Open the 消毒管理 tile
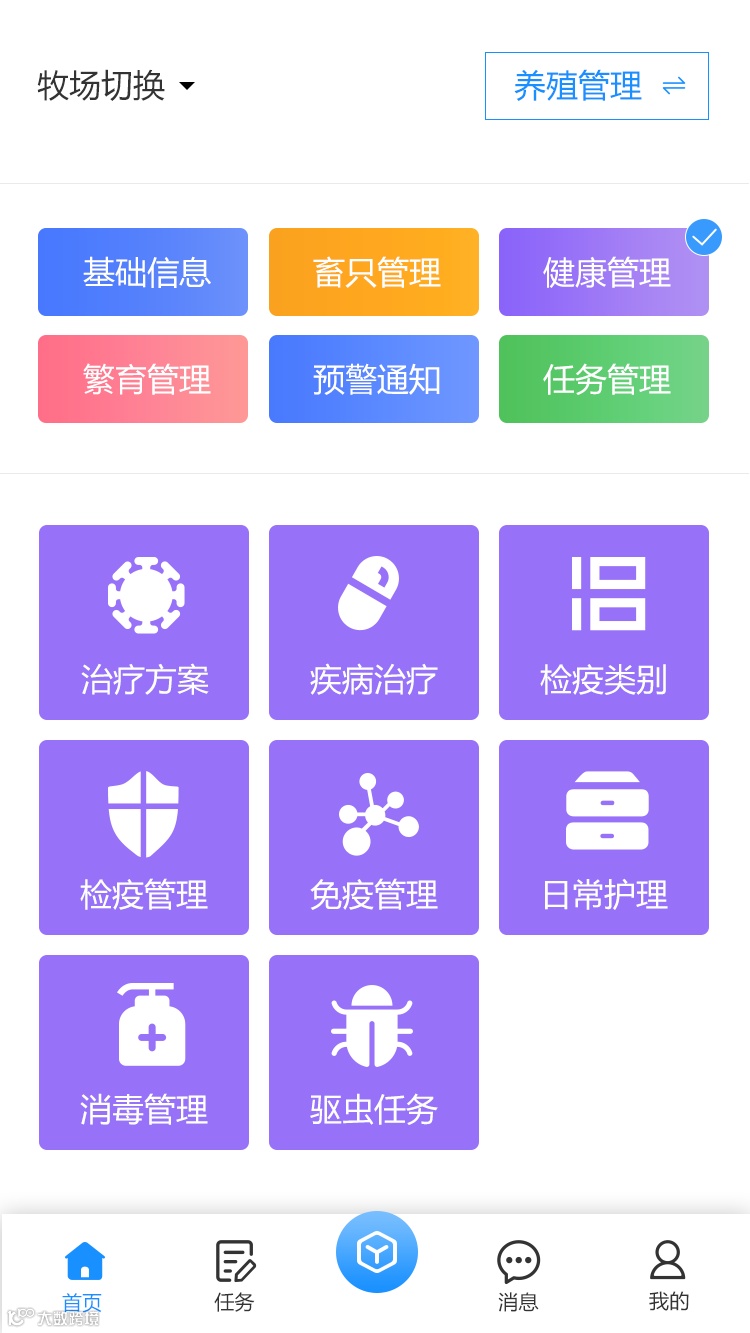Image resolution: width=750 pixels, height=1333 pixels. [144, 1052]
